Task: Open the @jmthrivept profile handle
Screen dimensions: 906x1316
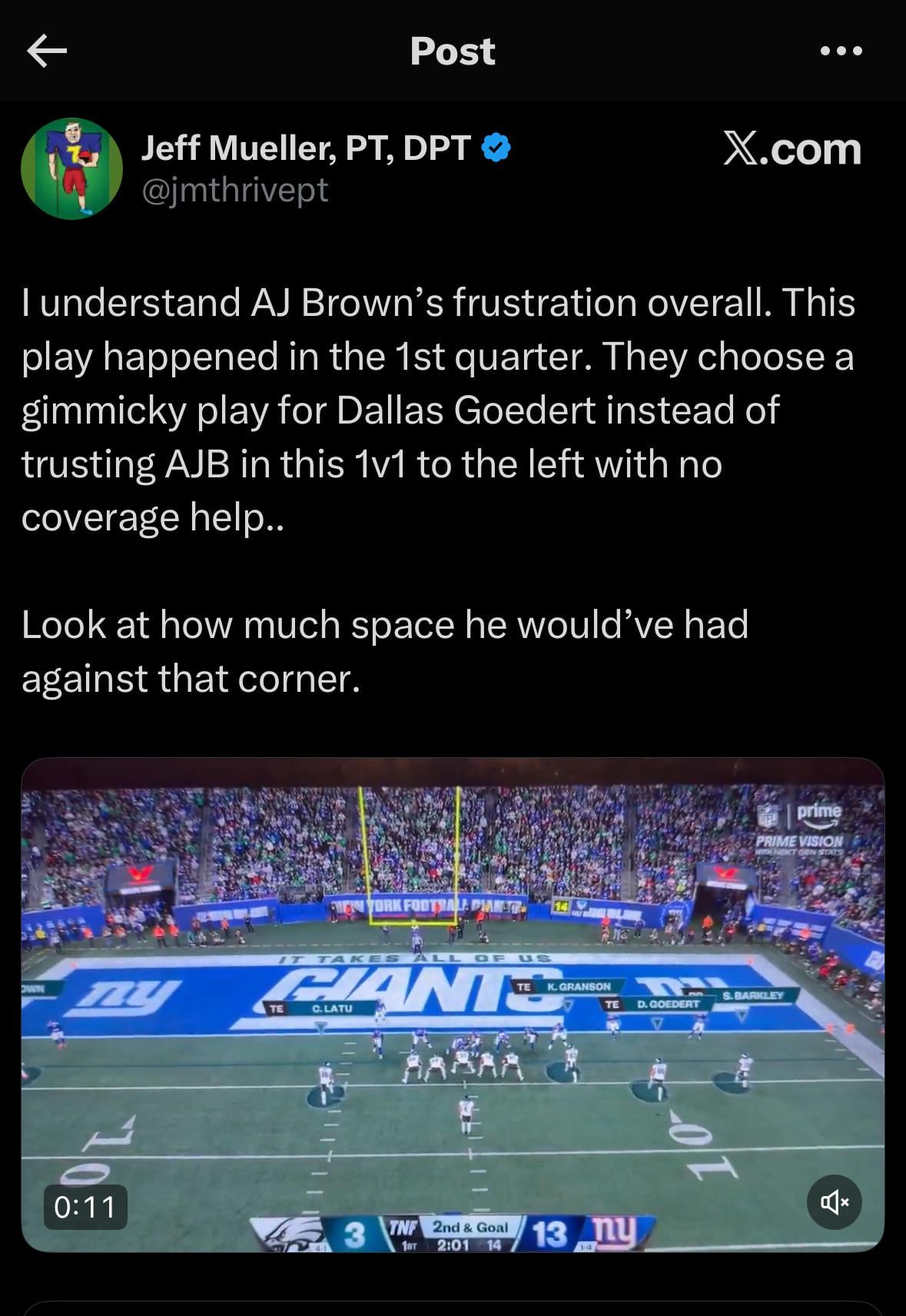Action: pyautogui.click(x=234, y=190)
